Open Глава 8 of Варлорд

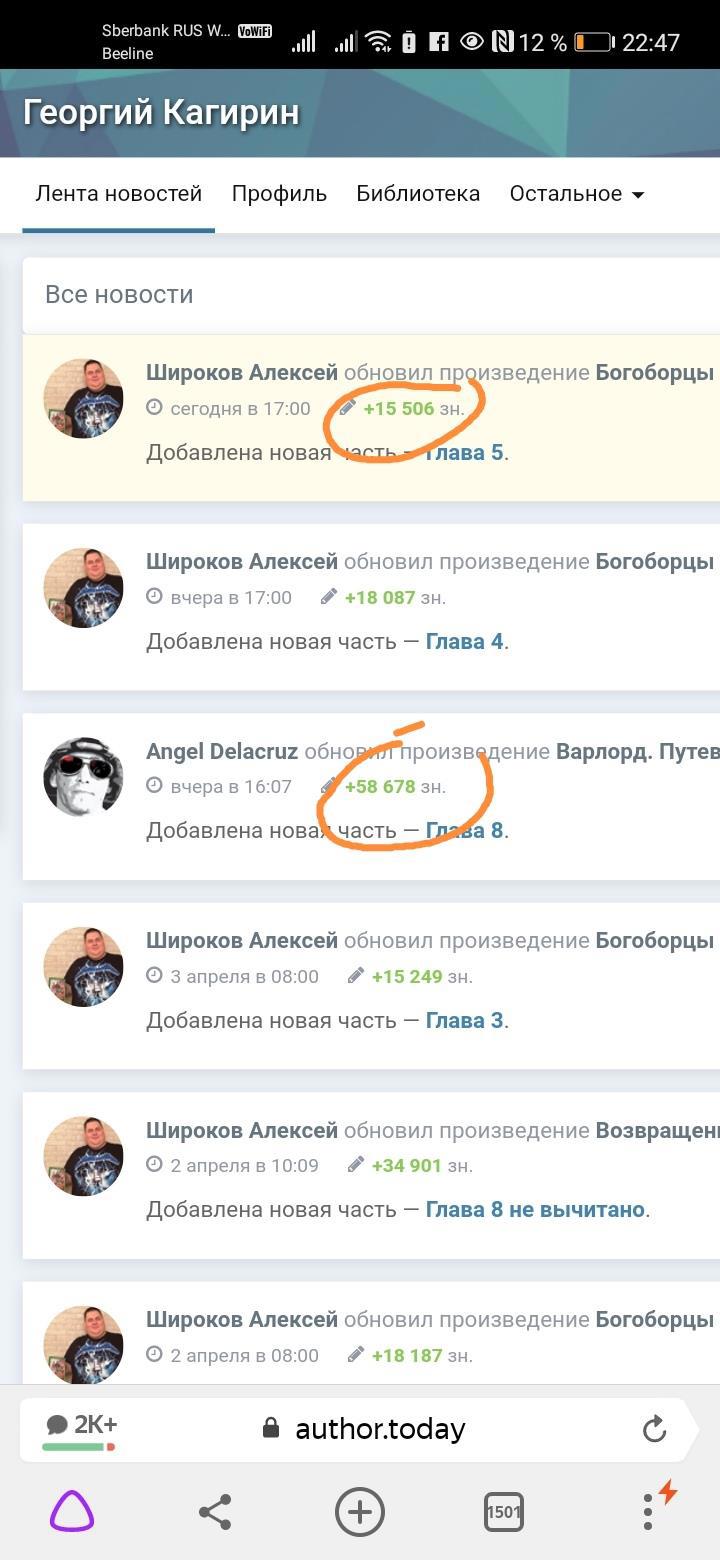464,831
